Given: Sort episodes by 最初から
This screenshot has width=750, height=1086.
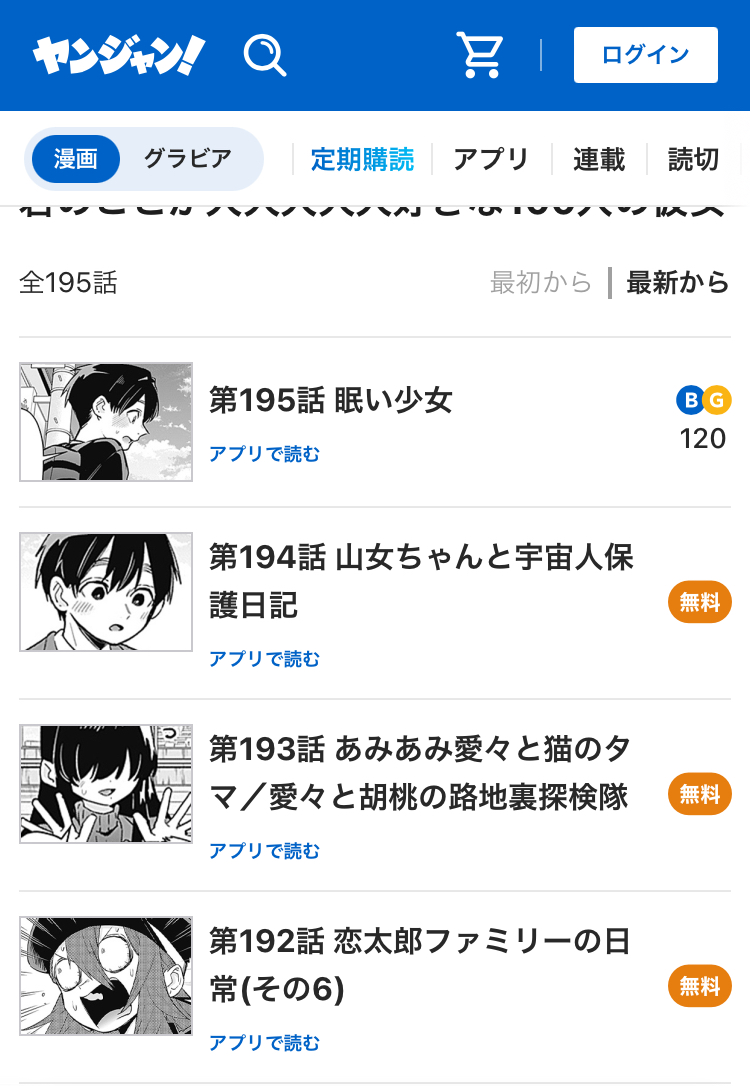Looking at the screenshot, I should [x=541, y=283].
